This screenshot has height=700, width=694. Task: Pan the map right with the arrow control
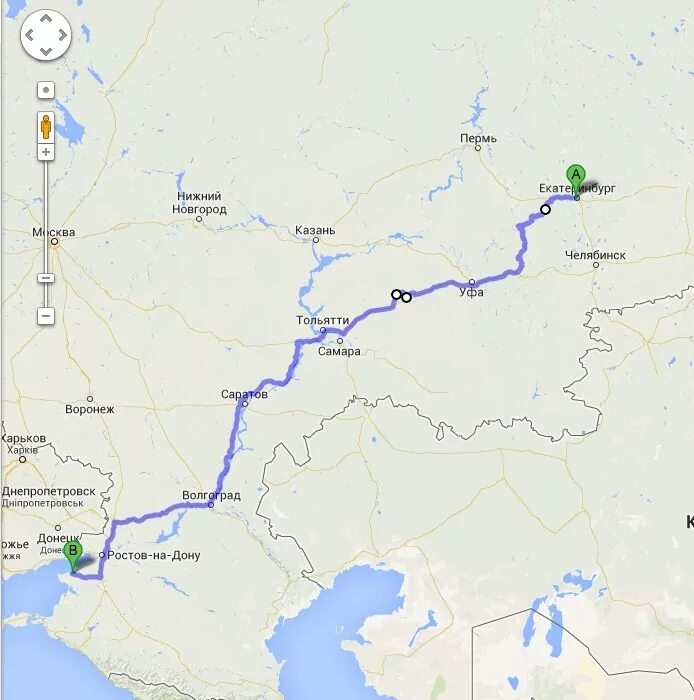click(62, 36)
